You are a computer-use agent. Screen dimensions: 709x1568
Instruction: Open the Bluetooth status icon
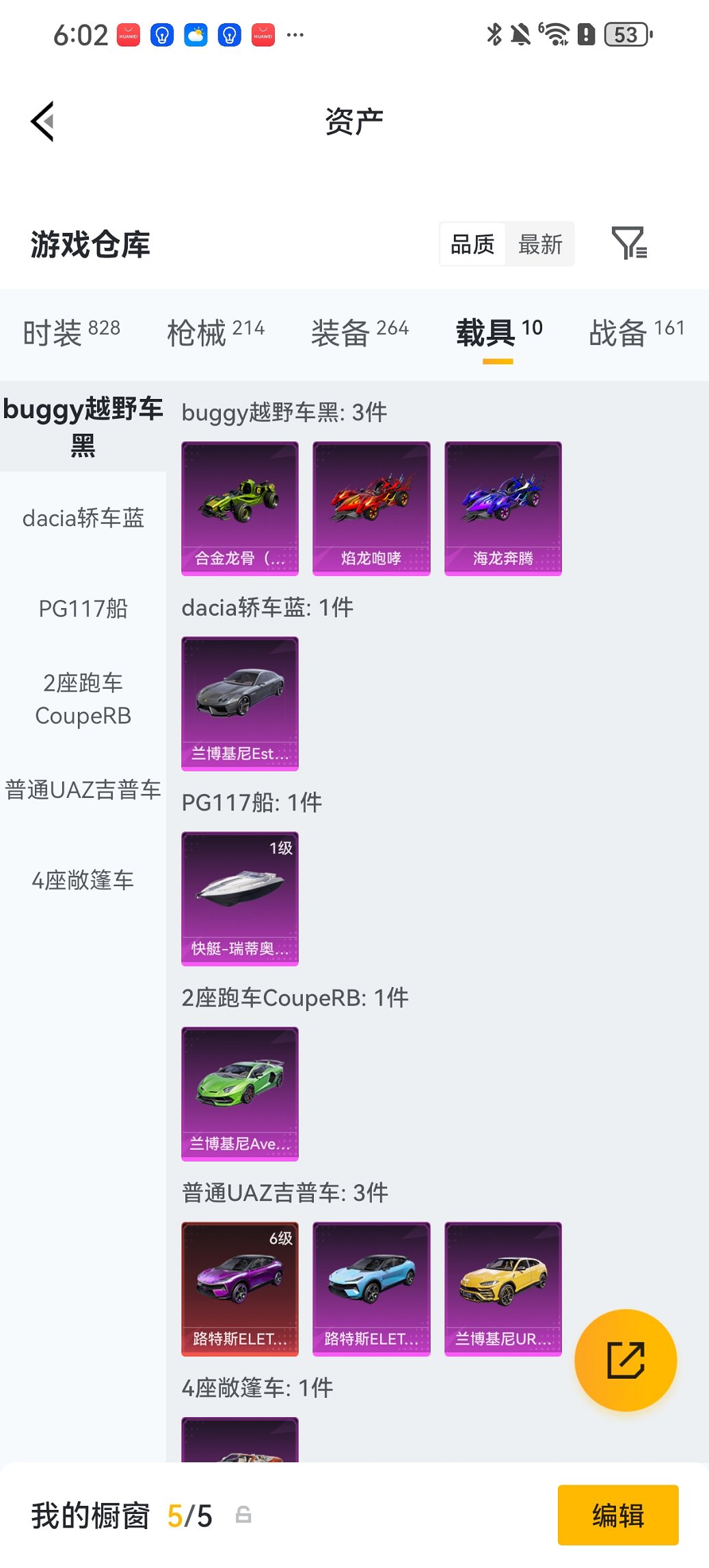click(x=494, y=34)
